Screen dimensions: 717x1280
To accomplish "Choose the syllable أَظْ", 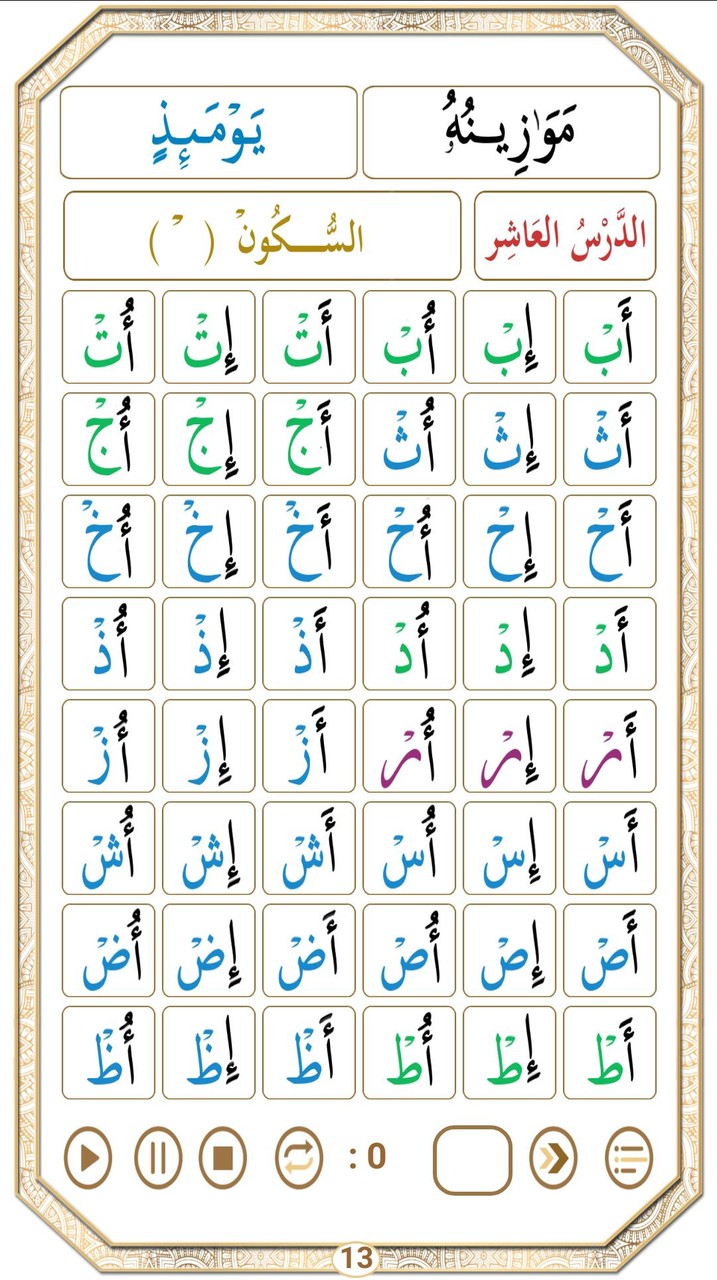I will click(x=309, y=1052).
